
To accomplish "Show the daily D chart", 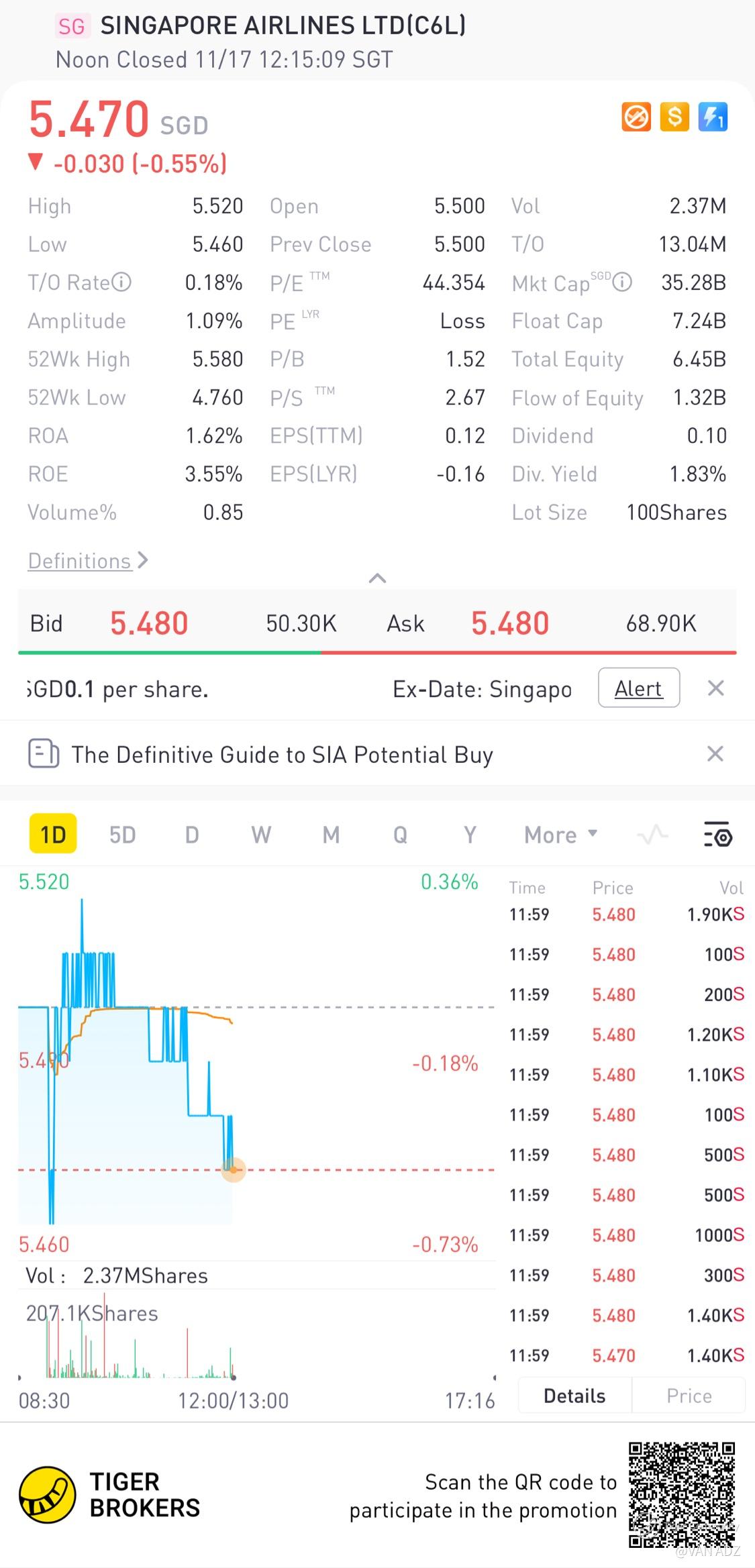I will point(192,835).
